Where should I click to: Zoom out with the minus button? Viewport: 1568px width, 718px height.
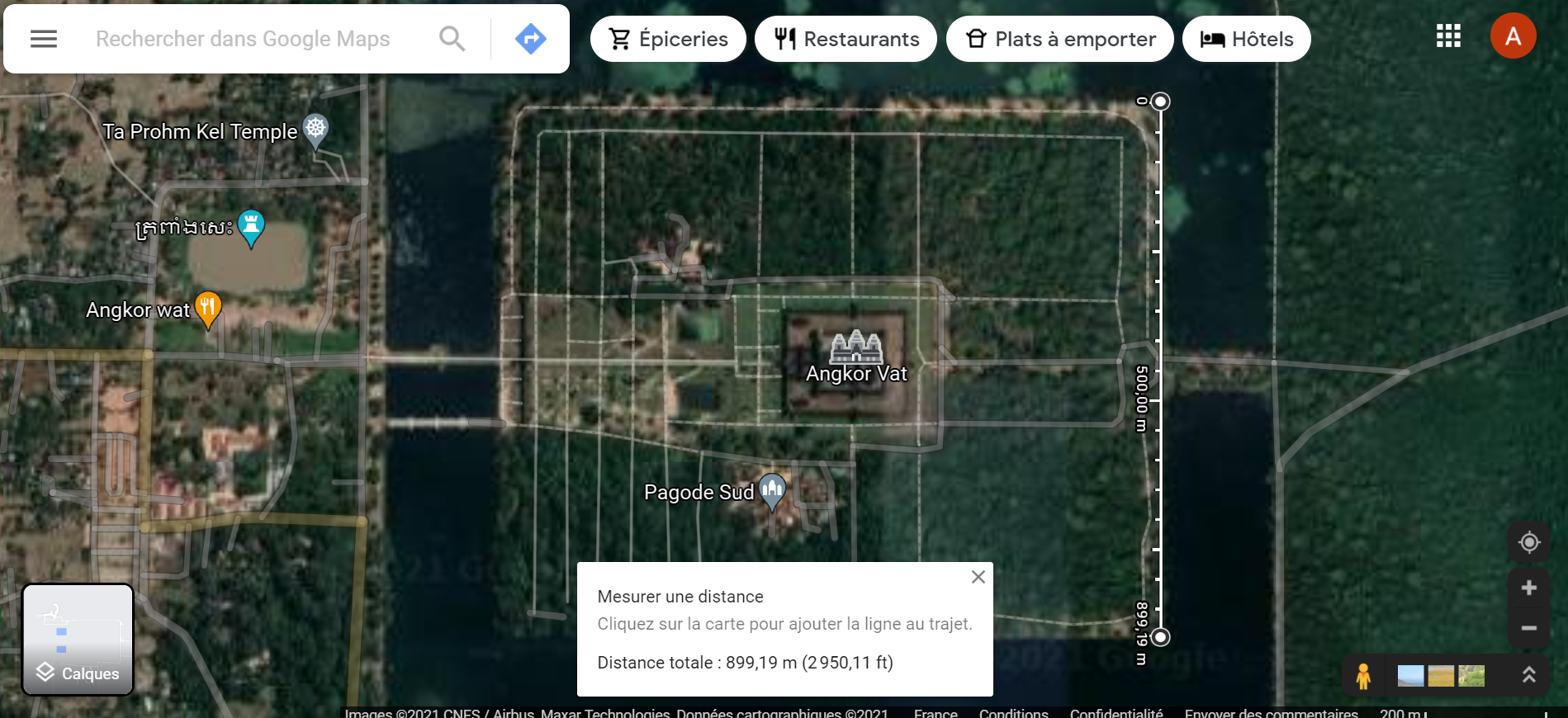1529,628
